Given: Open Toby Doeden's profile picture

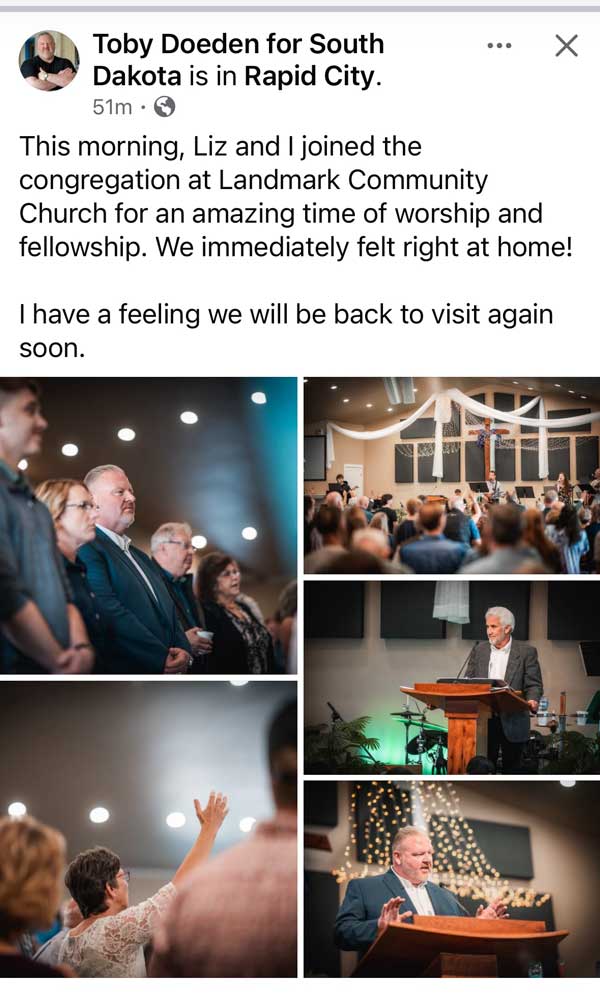Looking at the screenshot, I should 48,60.
